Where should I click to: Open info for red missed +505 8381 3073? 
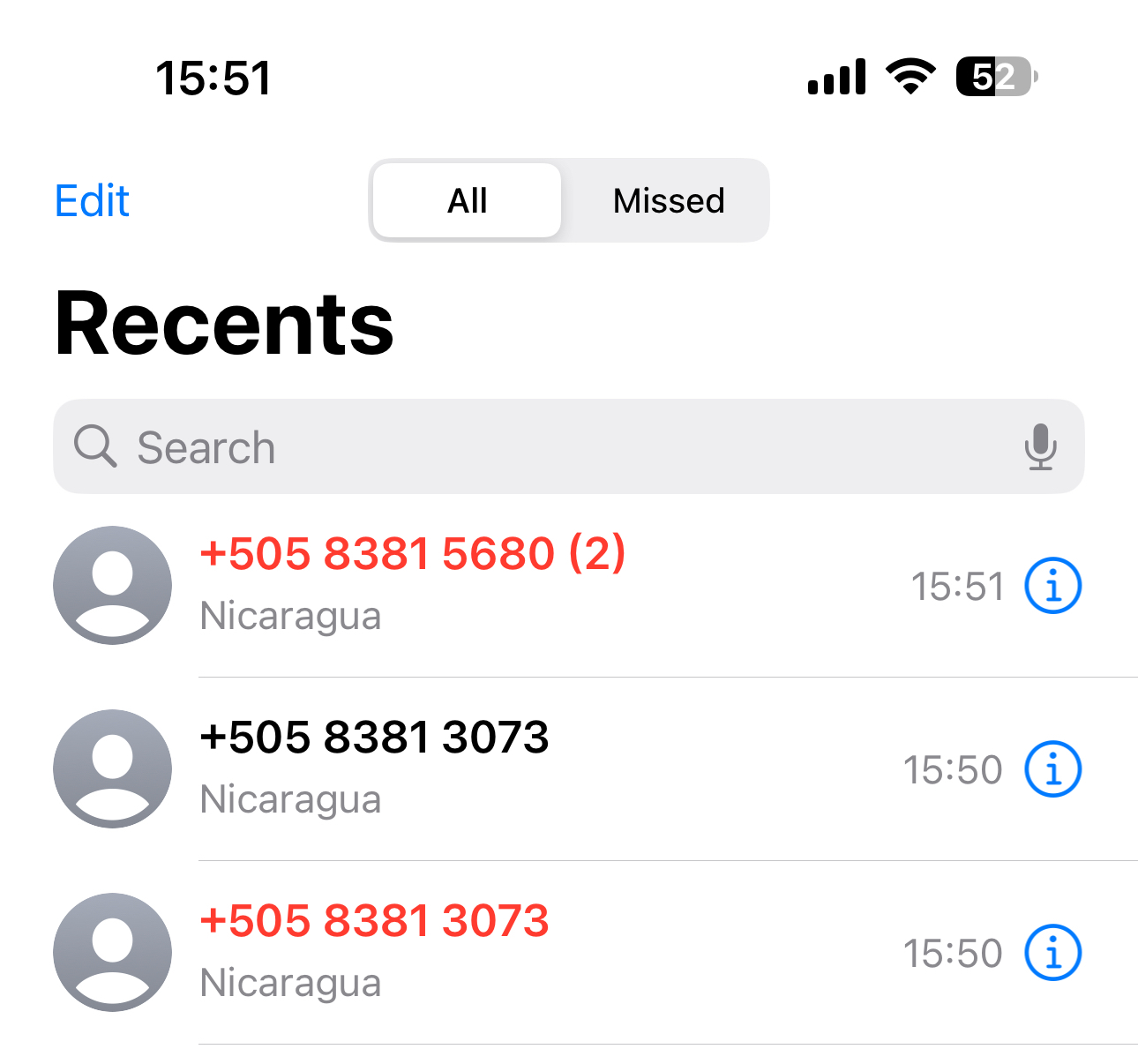[x=1052, y=953]
